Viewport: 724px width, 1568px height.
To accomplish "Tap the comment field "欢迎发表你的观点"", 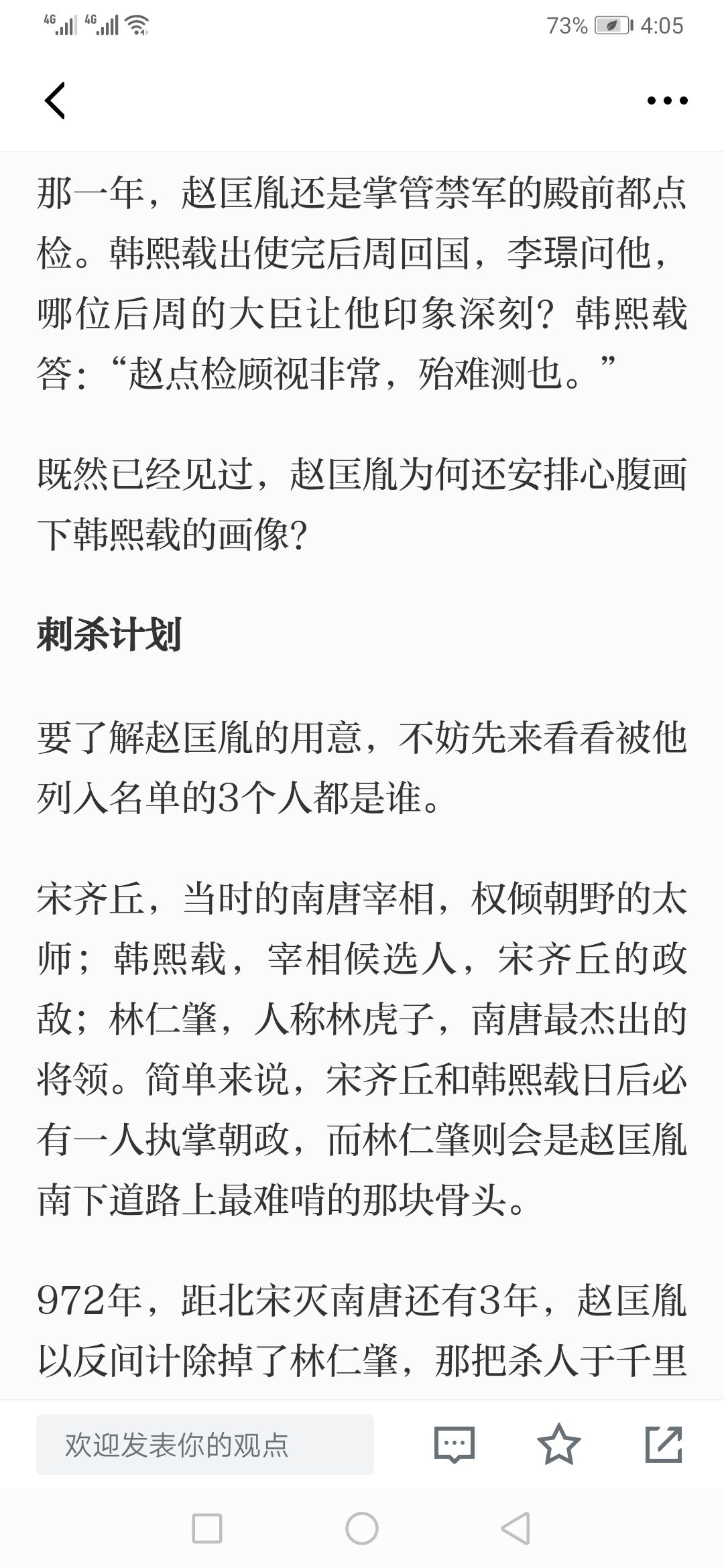I will point(205,1444).
